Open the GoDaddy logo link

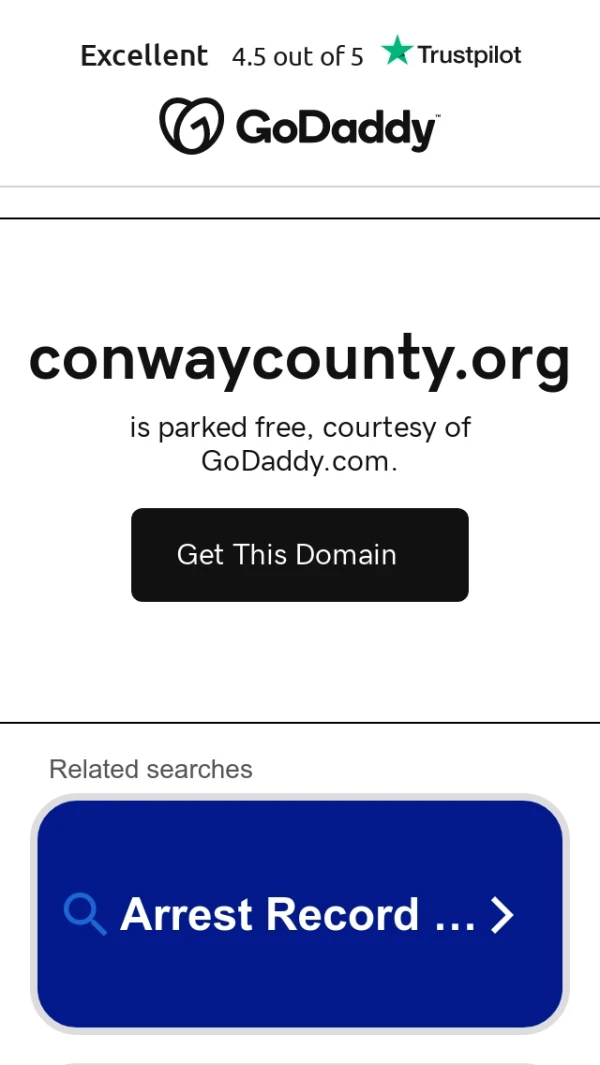tap(299, 127)
